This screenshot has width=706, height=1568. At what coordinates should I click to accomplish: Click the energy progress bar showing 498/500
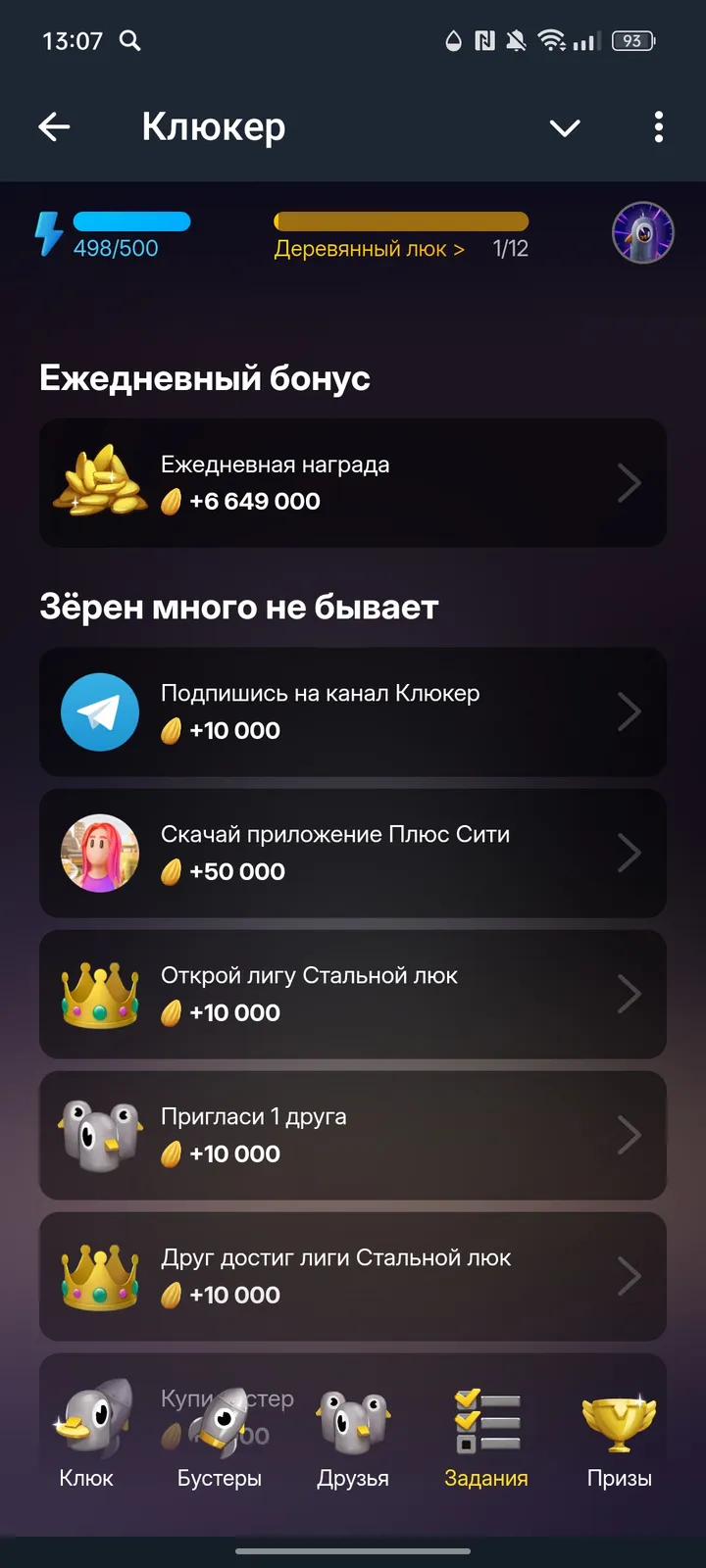point(130,220)
